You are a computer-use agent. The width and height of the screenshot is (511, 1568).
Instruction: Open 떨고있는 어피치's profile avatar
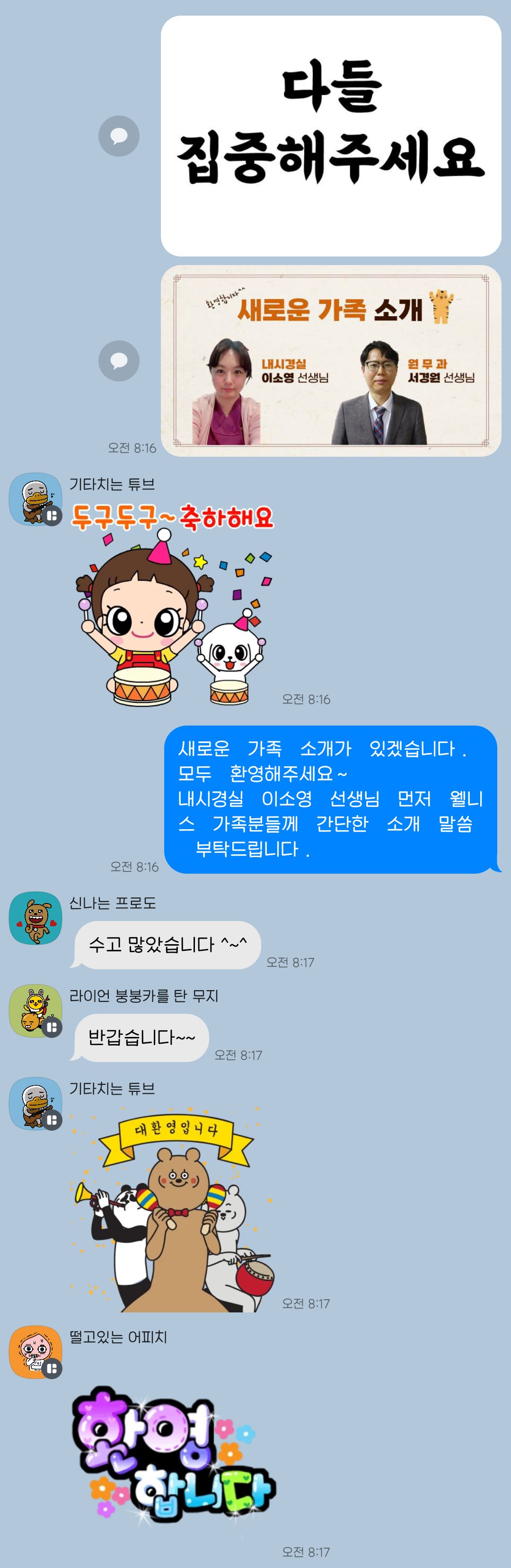click(x=35, y=1351)
